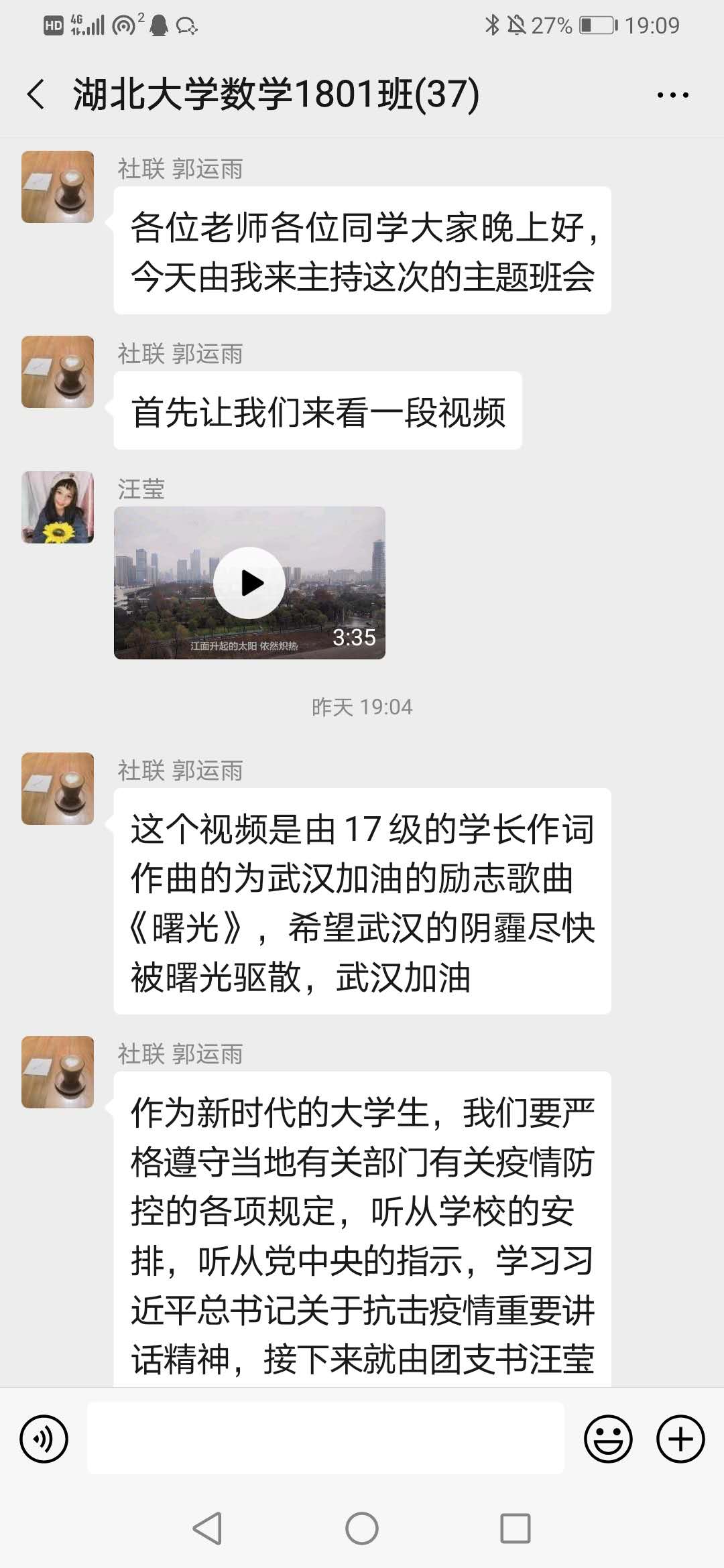Switch to voice message input
724x1568 pixels.
click(x=44, y=1438)
